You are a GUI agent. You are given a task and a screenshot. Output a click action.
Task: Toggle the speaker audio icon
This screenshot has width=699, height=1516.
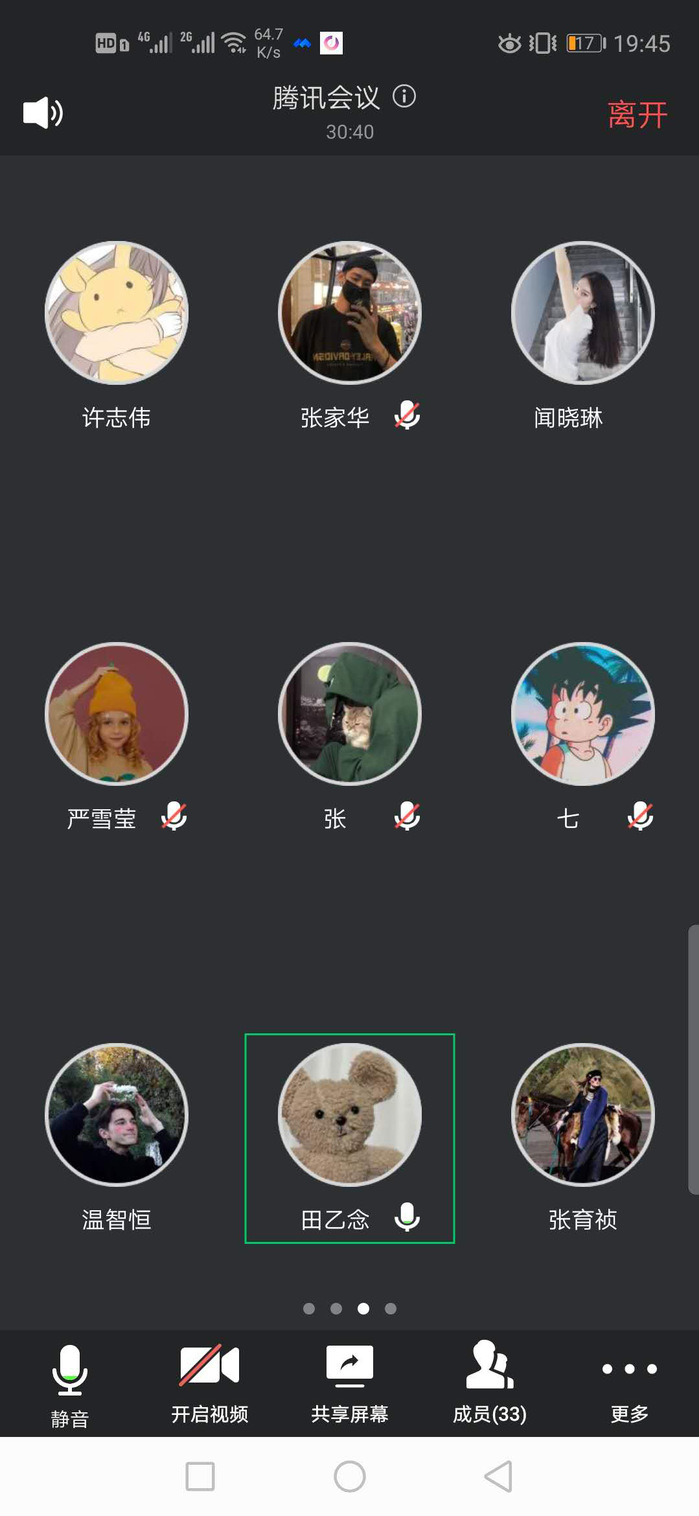(x=43, y=113)
